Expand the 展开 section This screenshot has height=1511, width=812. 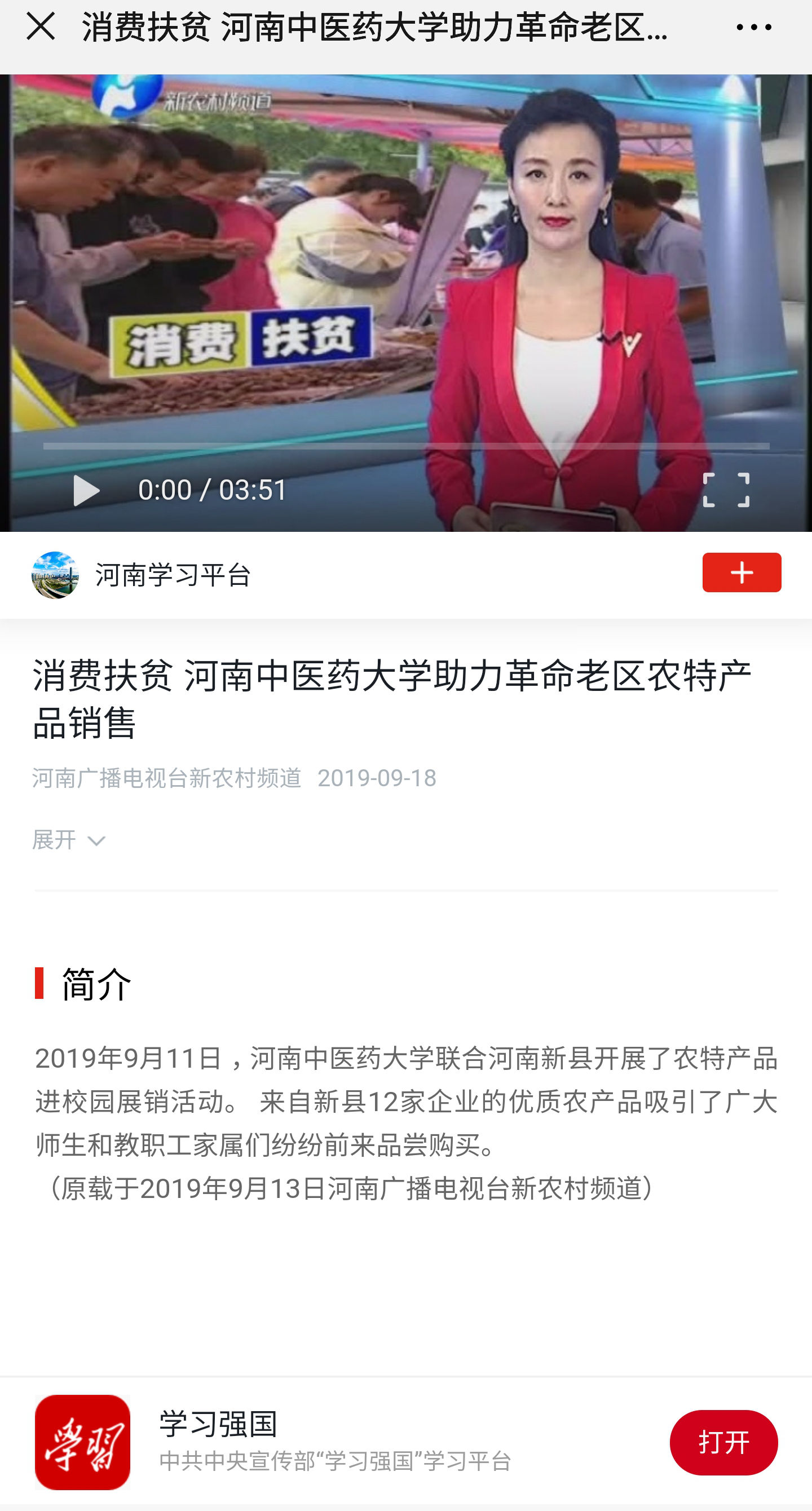coord(69,840)
